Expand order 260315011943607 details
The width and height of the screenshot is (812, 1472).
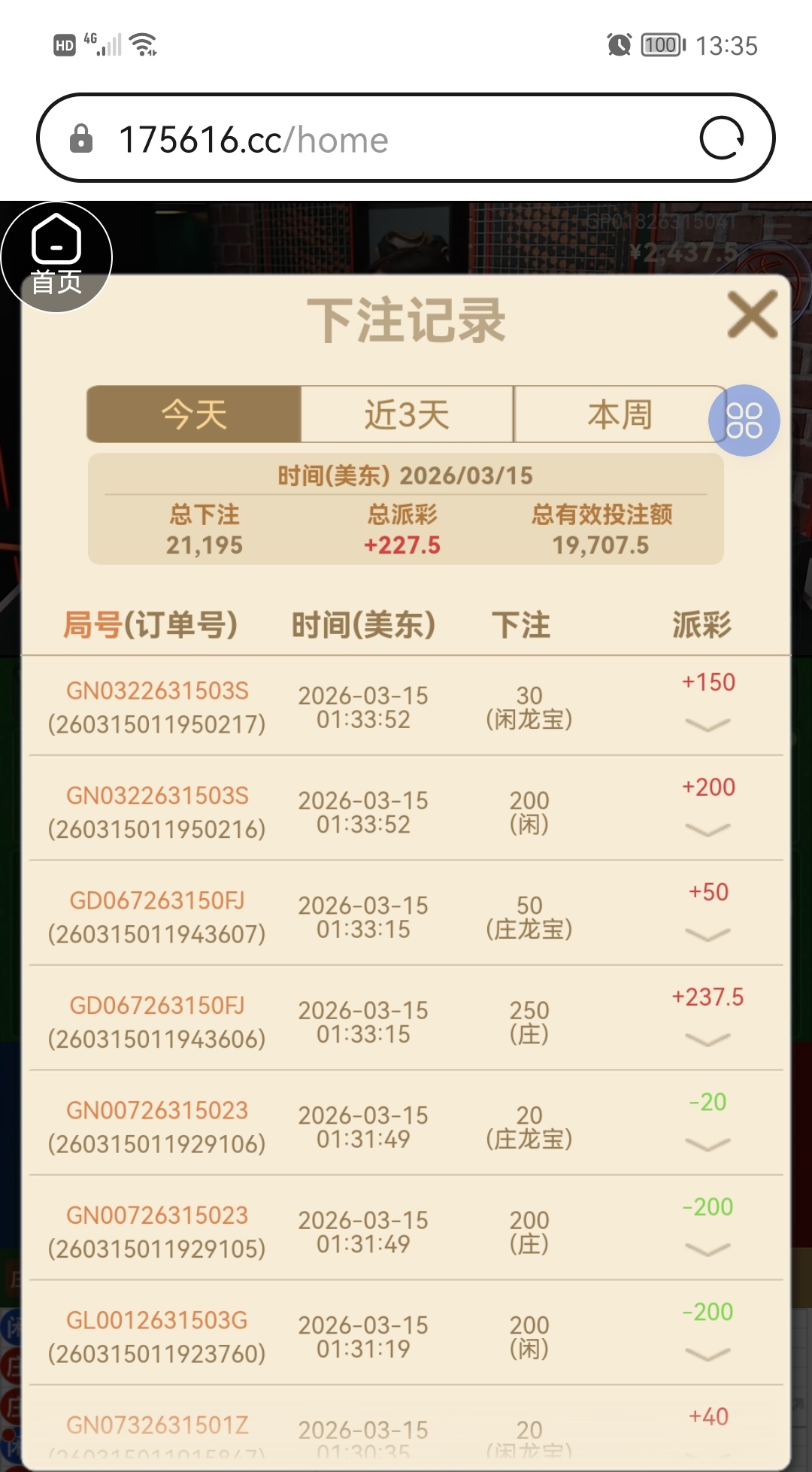pos(707,934)
